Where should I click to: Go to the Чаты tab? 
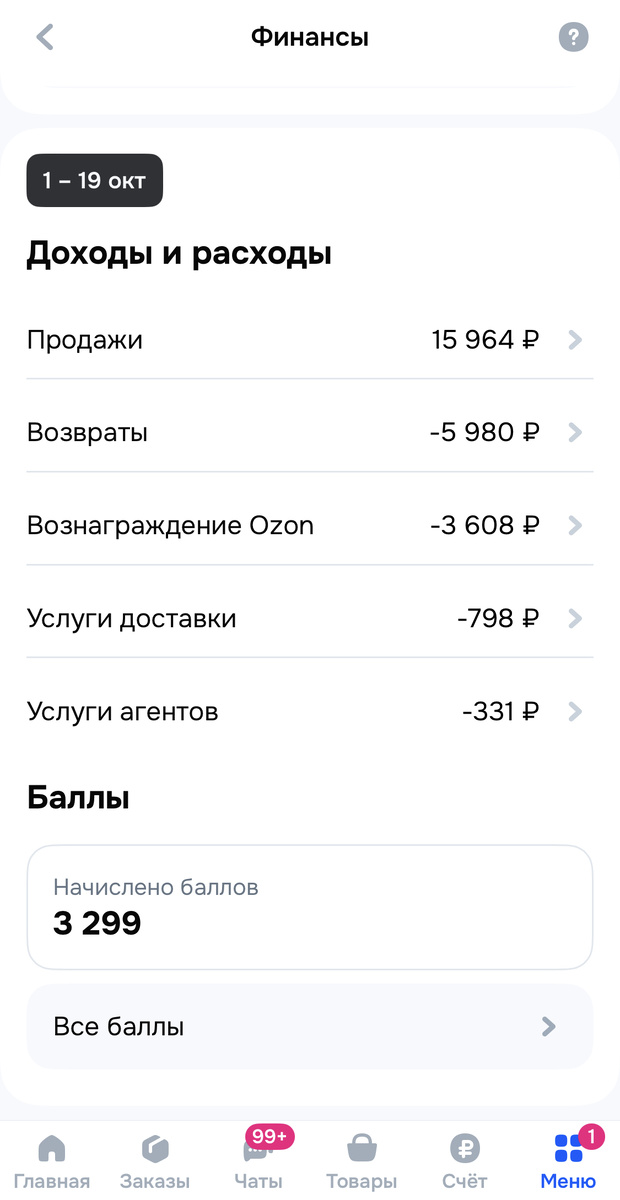259,1163
